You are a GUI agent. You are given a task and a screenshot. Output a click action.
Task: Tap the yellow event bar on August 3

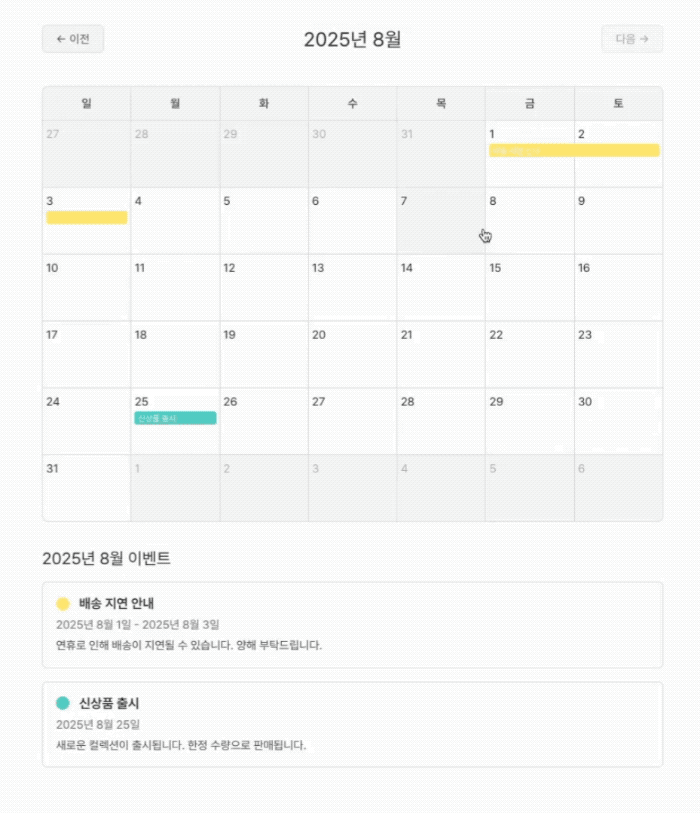pyautogui.click(x=86, y=217)
